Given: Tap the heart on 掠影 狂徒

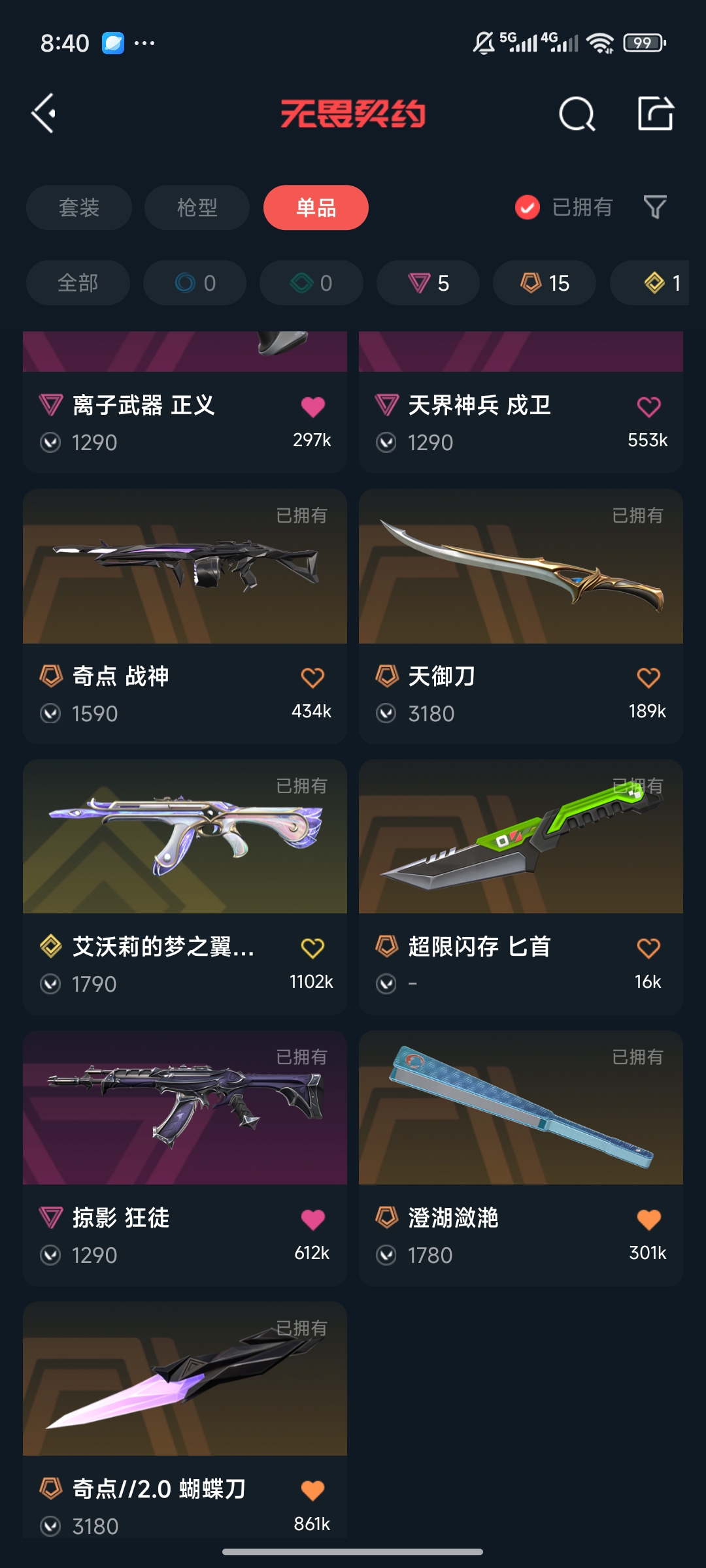Looking at the screenshot, I should pyautogui.click(x=312, y=1219).
